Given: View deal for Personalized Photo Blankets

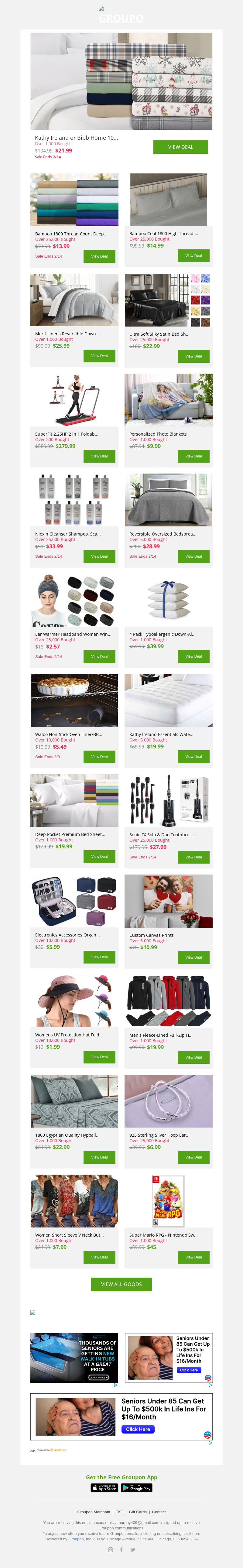Looking at the screenshot, I should coord(193,456).
